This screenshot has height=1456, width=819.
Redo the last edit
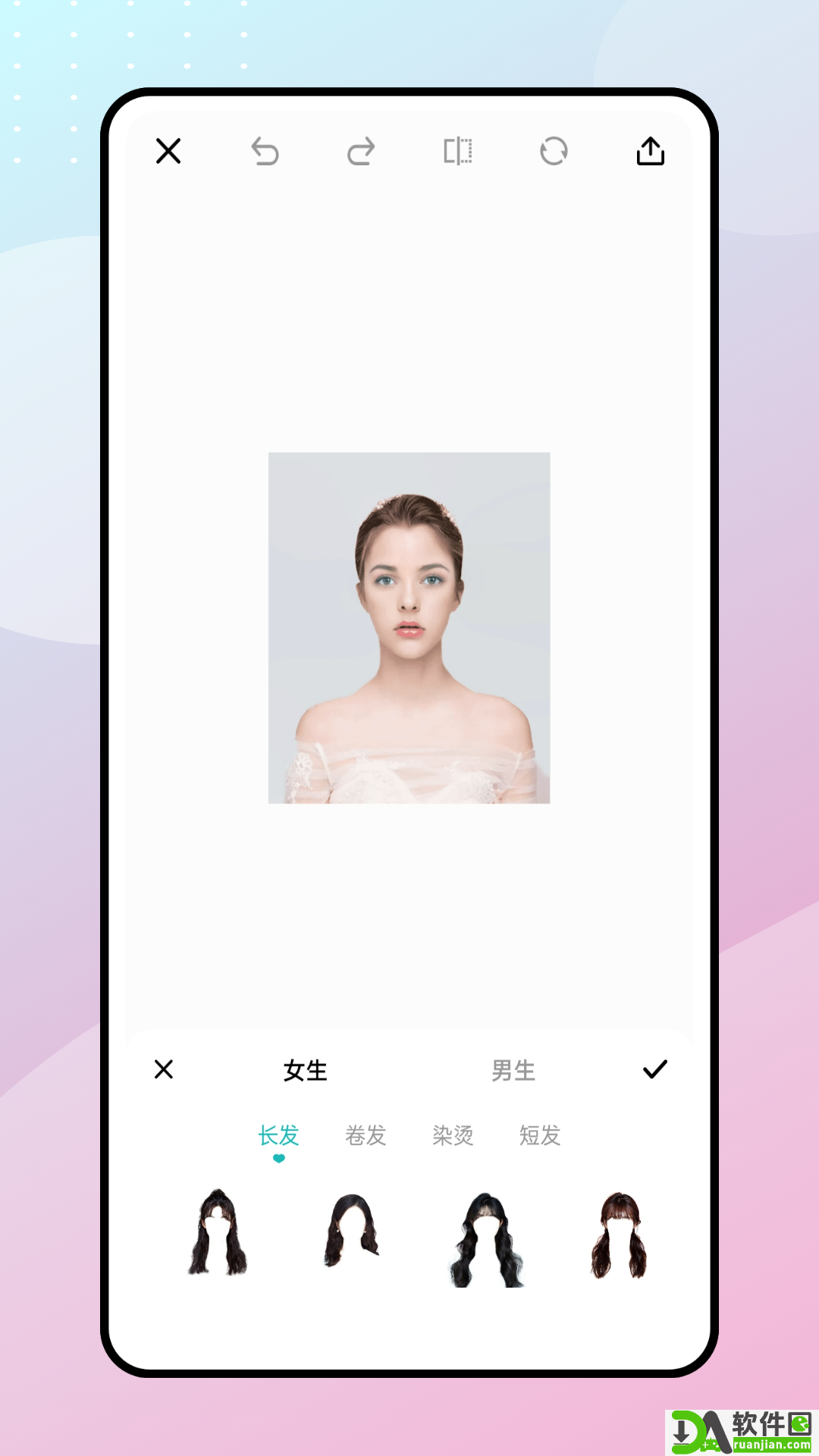pos(360,151)
